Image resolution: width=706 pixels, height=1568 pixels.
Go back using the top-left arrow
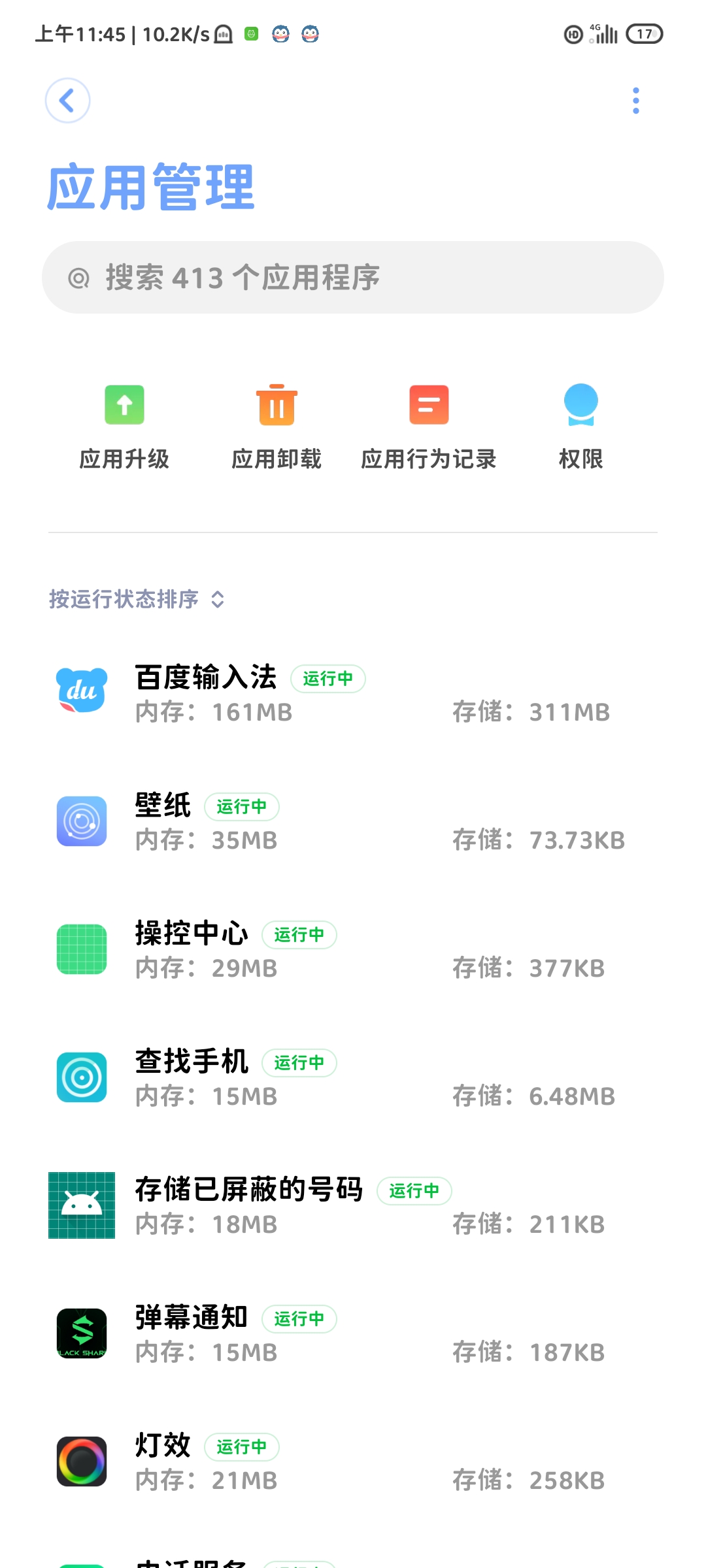(67, 101)
